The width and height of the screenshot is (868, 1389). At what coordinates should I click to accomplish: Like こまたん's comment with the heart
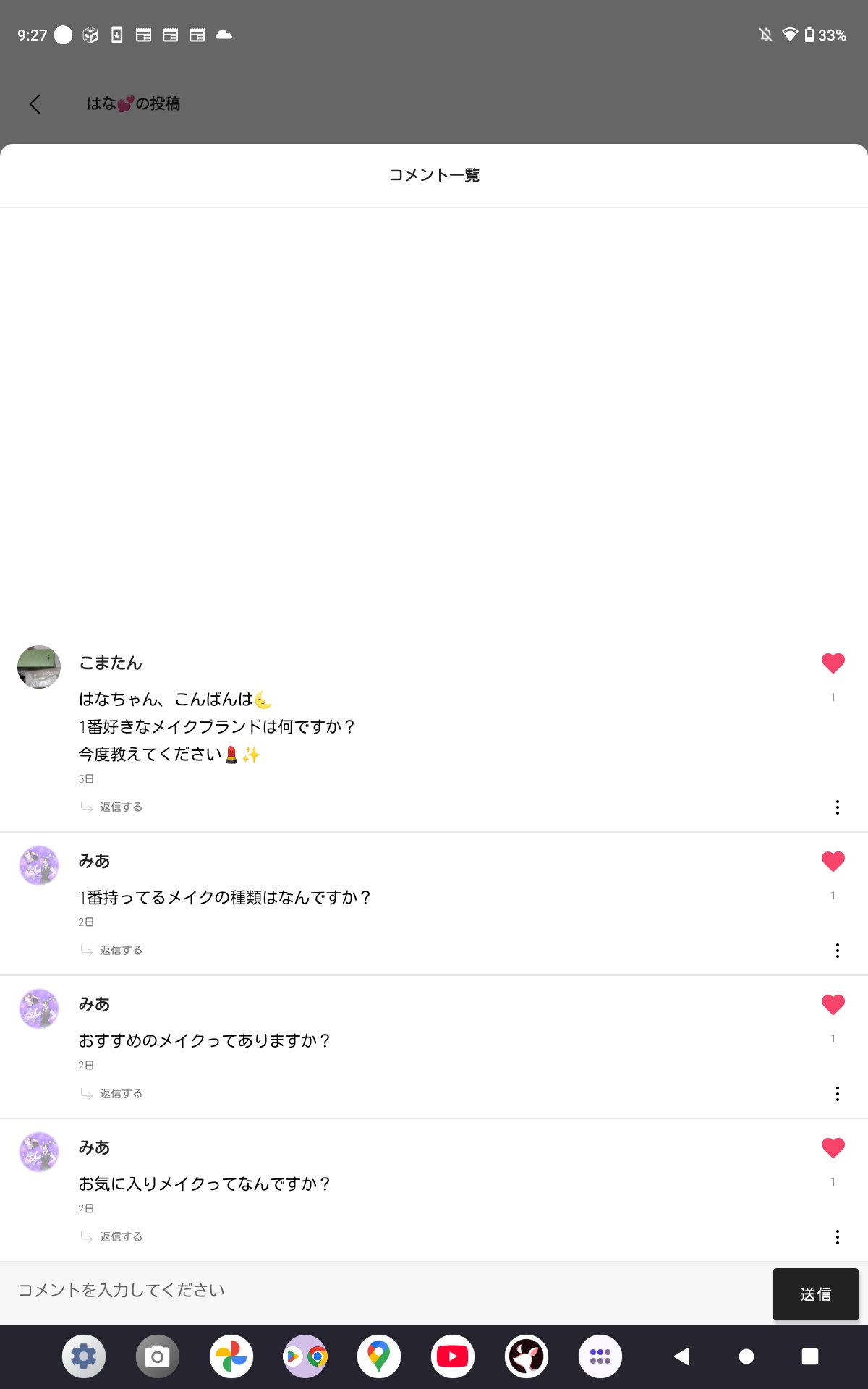point(833,662)
